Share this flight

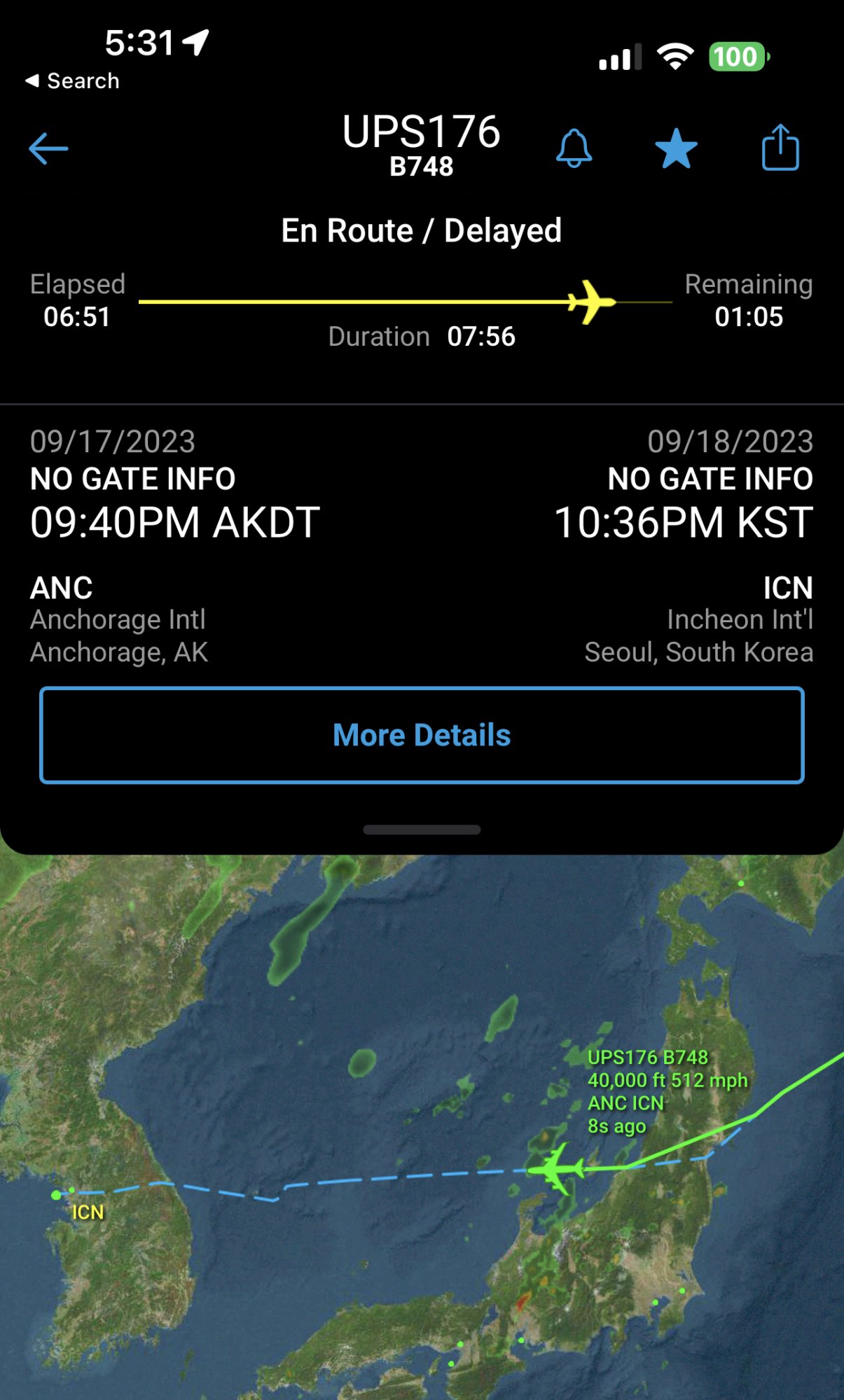point(780,148)
